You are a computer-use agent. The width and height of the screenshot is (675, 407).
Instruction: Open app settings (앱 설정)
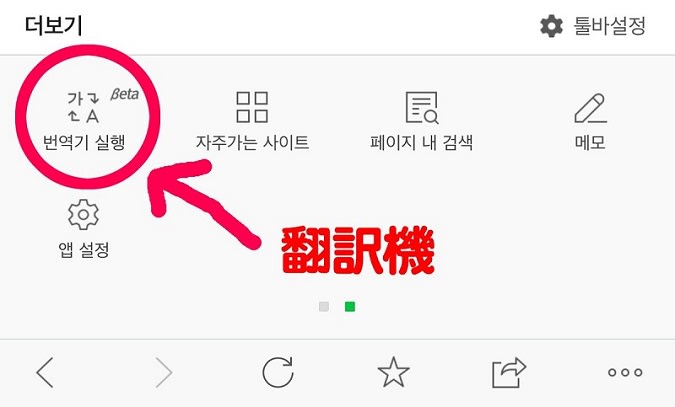point(84,228)
